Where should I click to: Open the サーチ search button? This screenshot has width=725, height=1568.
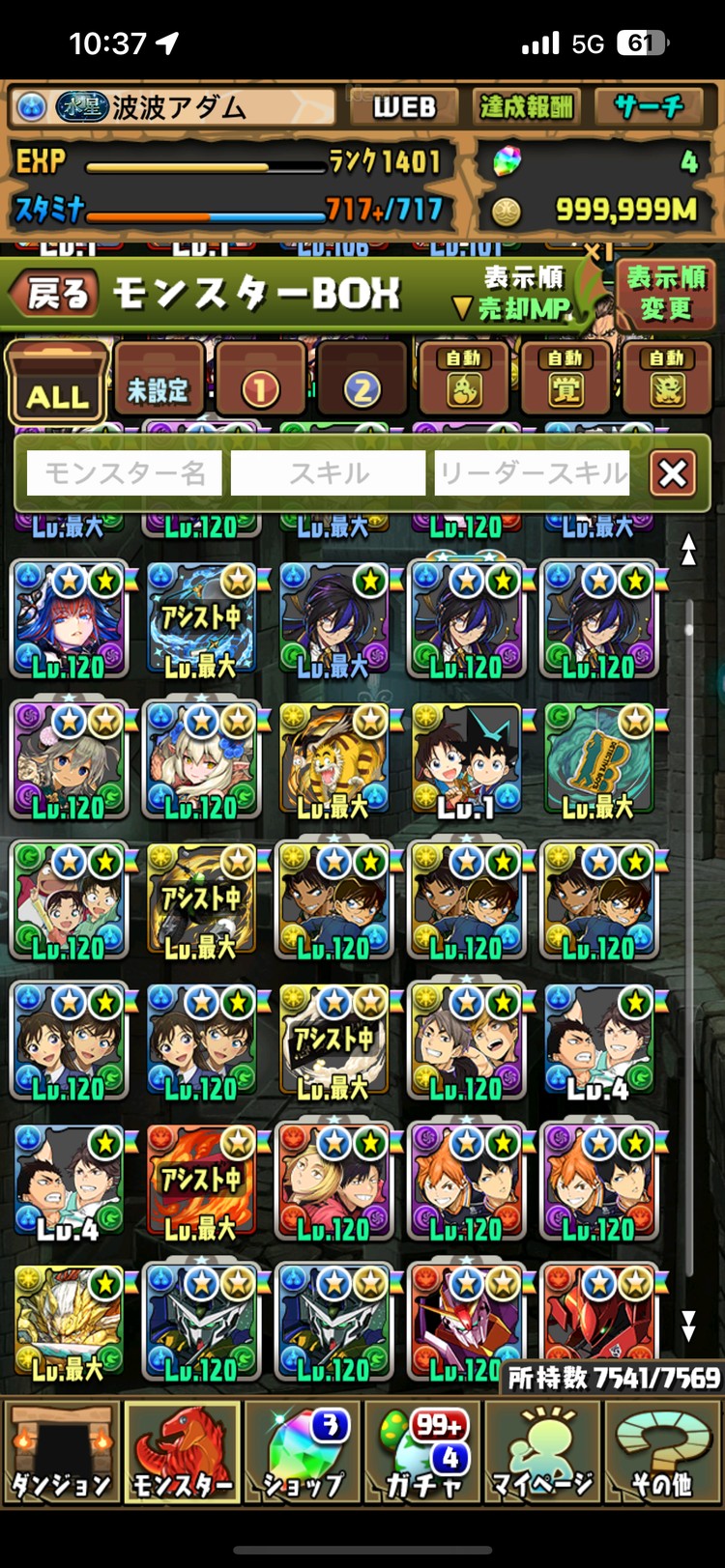coord(650,107)
